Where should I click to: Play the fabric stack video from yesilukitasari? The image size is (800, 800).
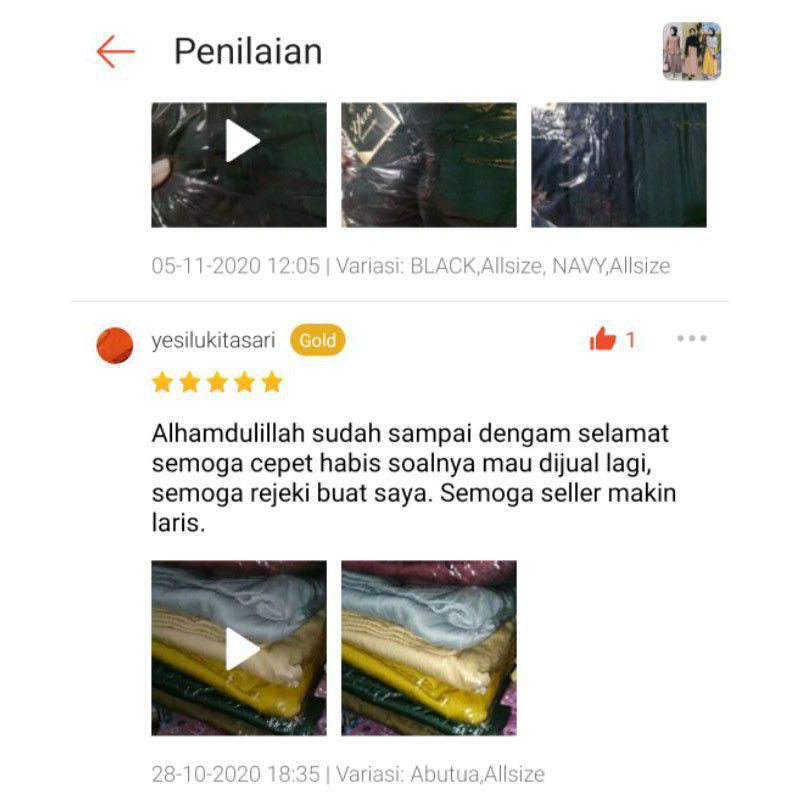pyautogui.click(x=239, y=648)
